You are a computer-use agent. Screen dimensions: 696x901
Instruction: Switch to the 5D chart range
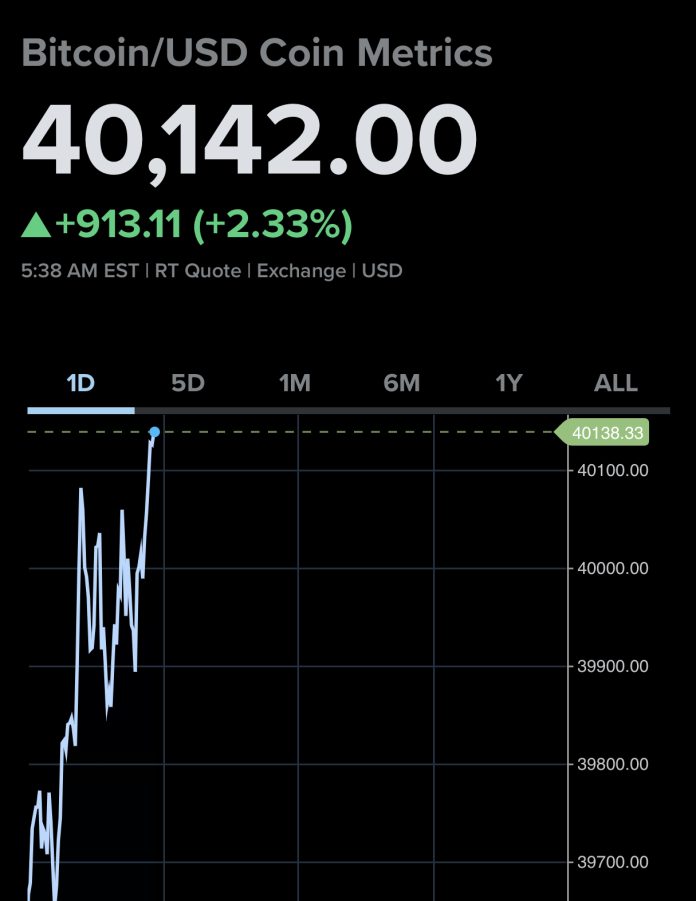(187, 383)
